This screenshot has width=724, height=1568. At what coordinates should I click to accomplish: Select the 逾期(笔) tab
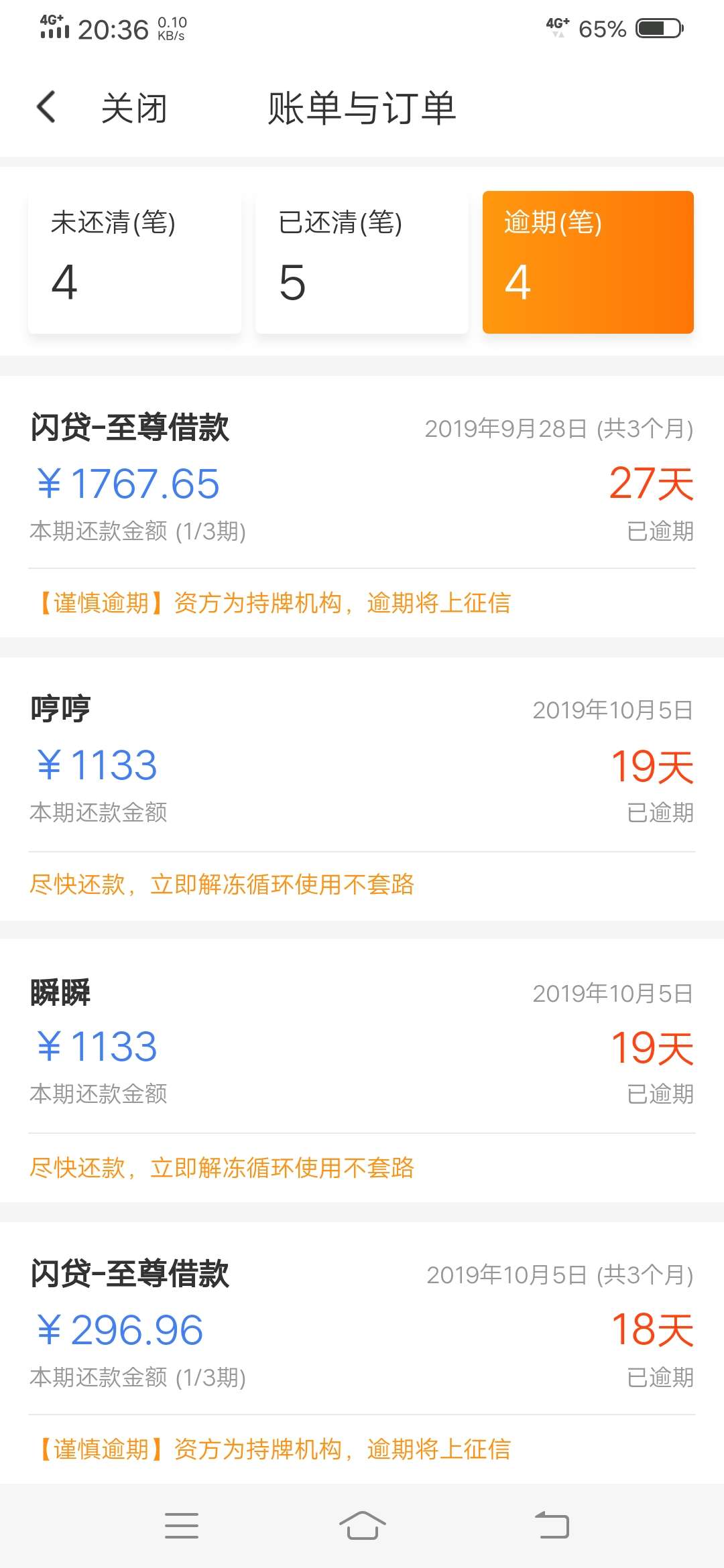click(588, 262)
